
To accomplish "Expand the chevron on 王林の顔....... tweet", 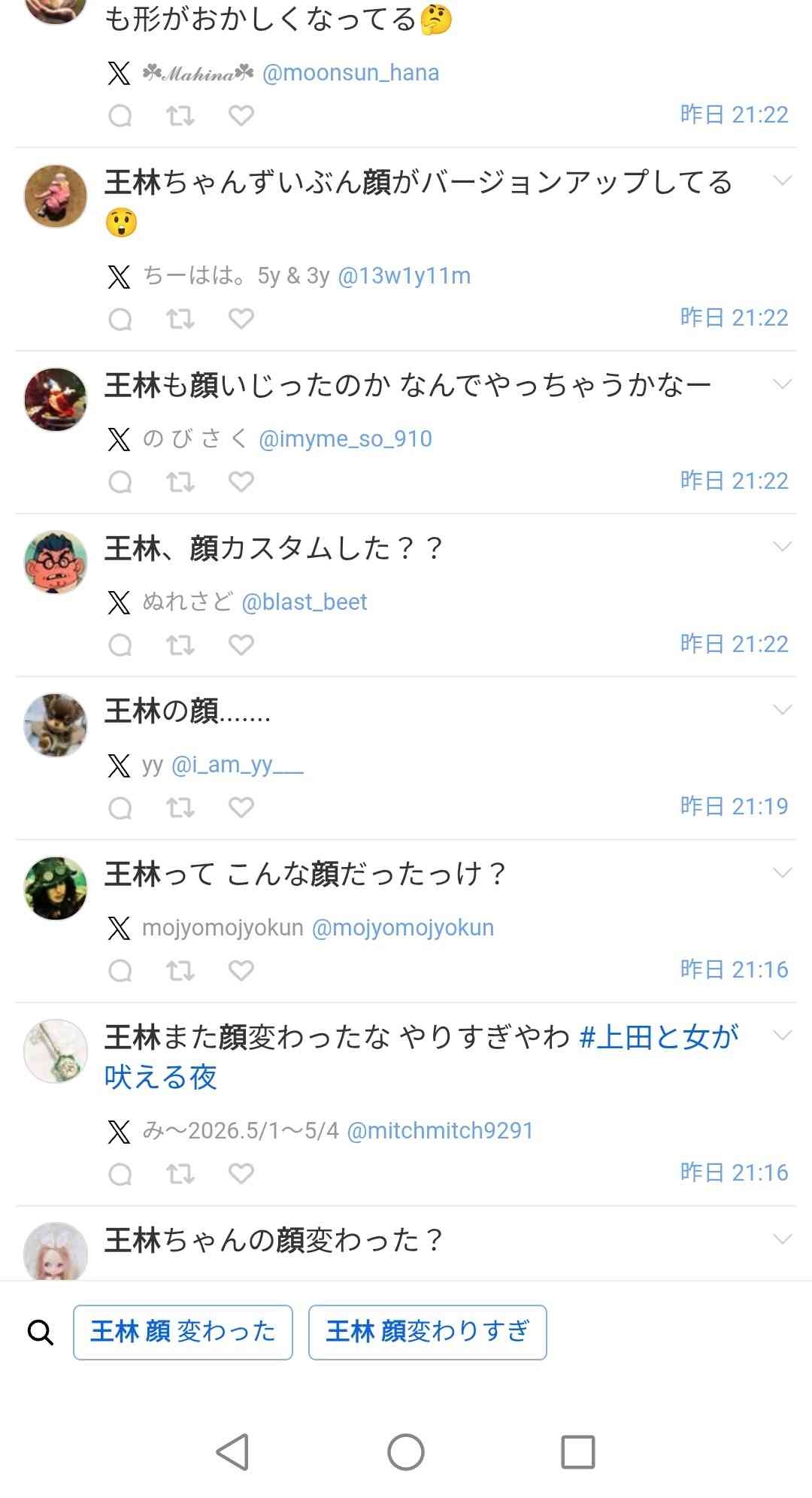I will point(782,710).
